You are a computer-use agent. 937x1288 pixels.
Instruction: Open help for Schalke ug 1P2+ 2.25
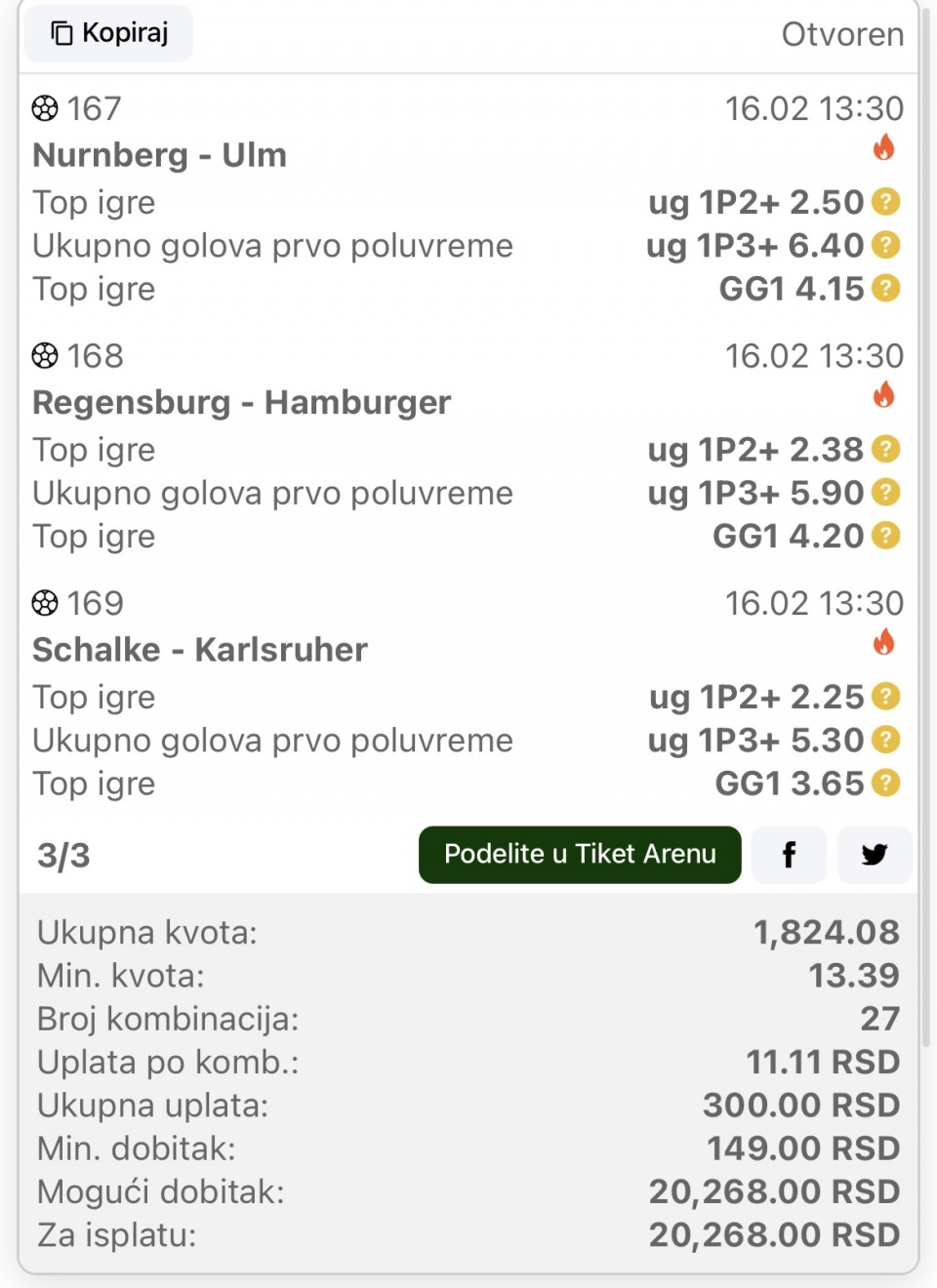[885, 697]
